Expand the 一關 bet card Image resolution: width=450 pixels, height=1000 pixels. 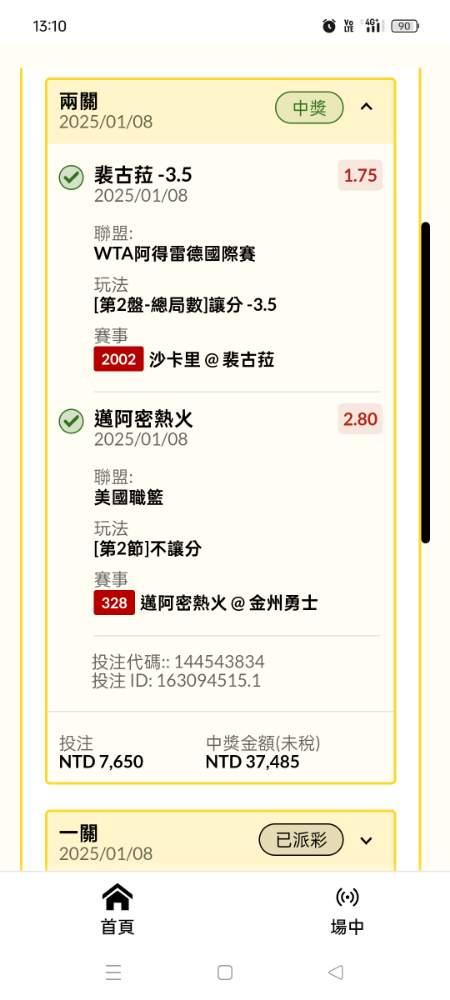coord(366,840)
